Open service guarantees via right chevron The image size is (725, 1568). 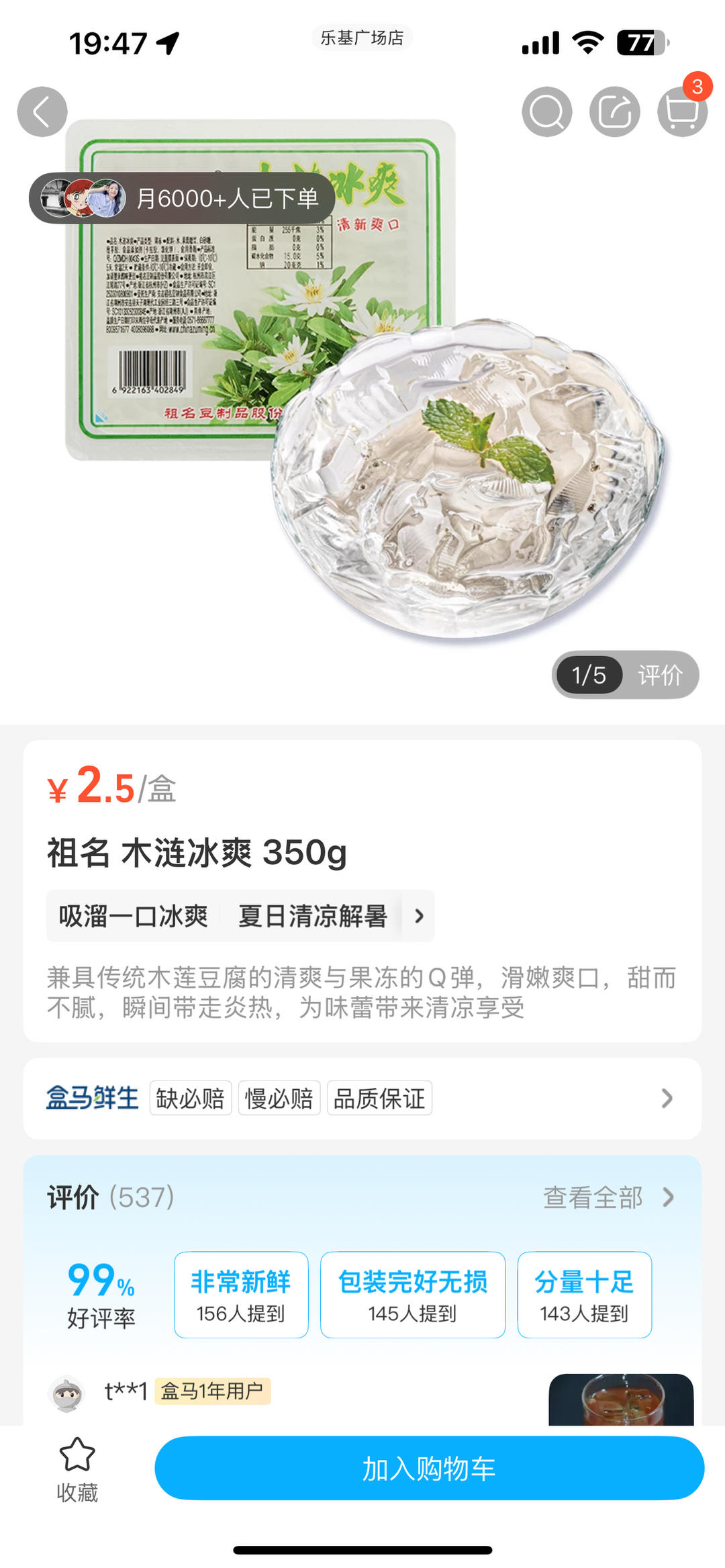[x=665, y=1097]
